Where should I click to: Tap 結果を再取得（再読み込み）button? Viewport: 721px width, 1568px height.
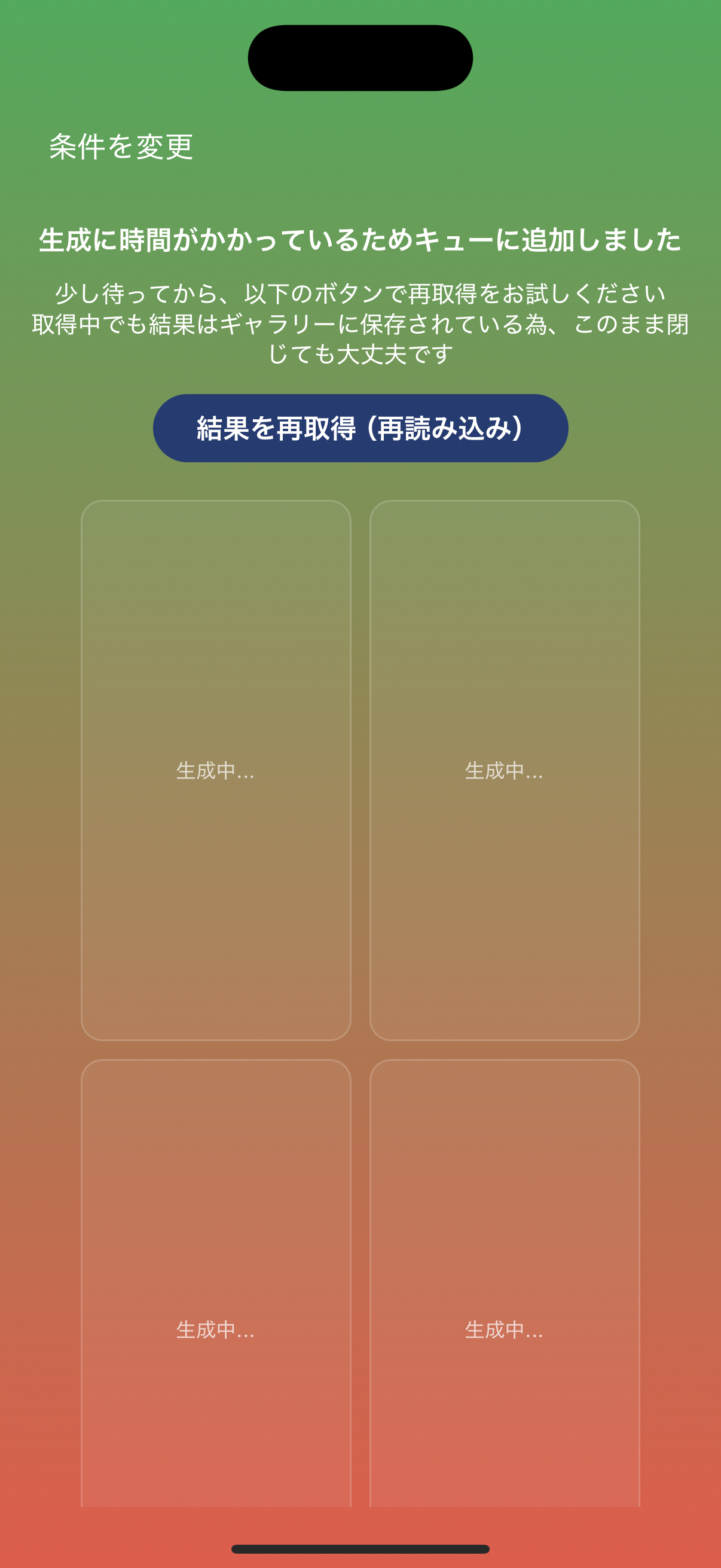(360, 428)
